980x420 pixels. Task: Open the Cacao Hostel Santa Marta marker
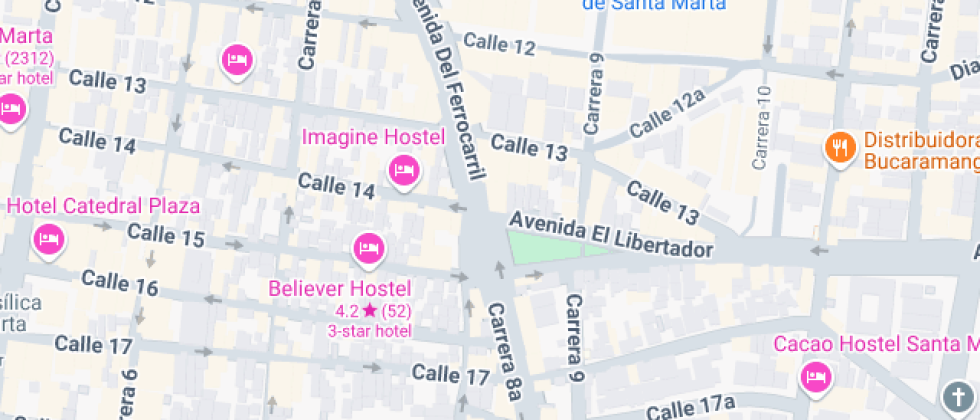tap(816, 377)
